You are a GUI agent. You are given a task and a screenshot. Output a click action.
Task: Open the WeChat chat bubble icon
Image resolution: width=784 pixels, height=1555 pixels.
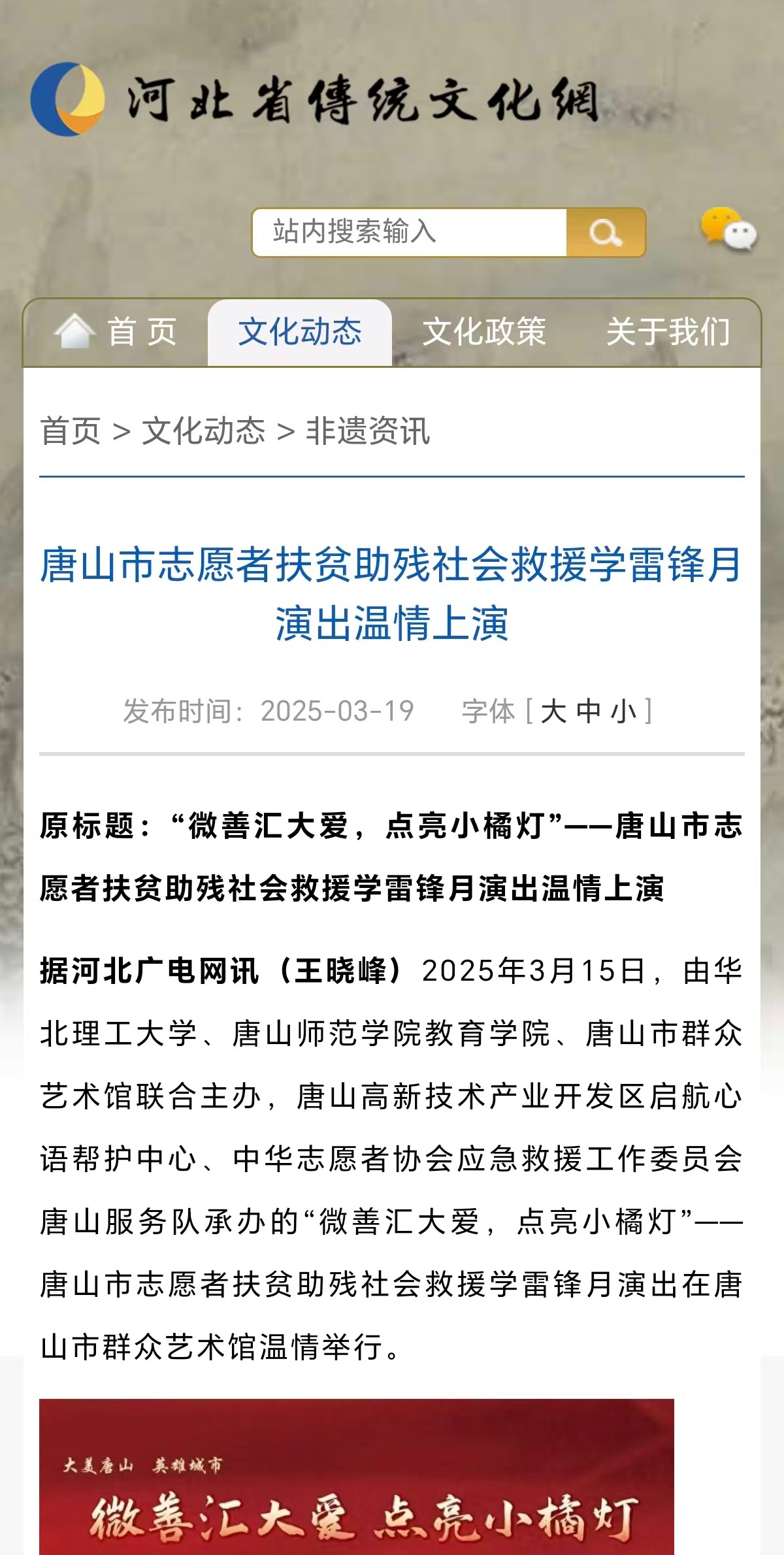click(x=728, y=229)
